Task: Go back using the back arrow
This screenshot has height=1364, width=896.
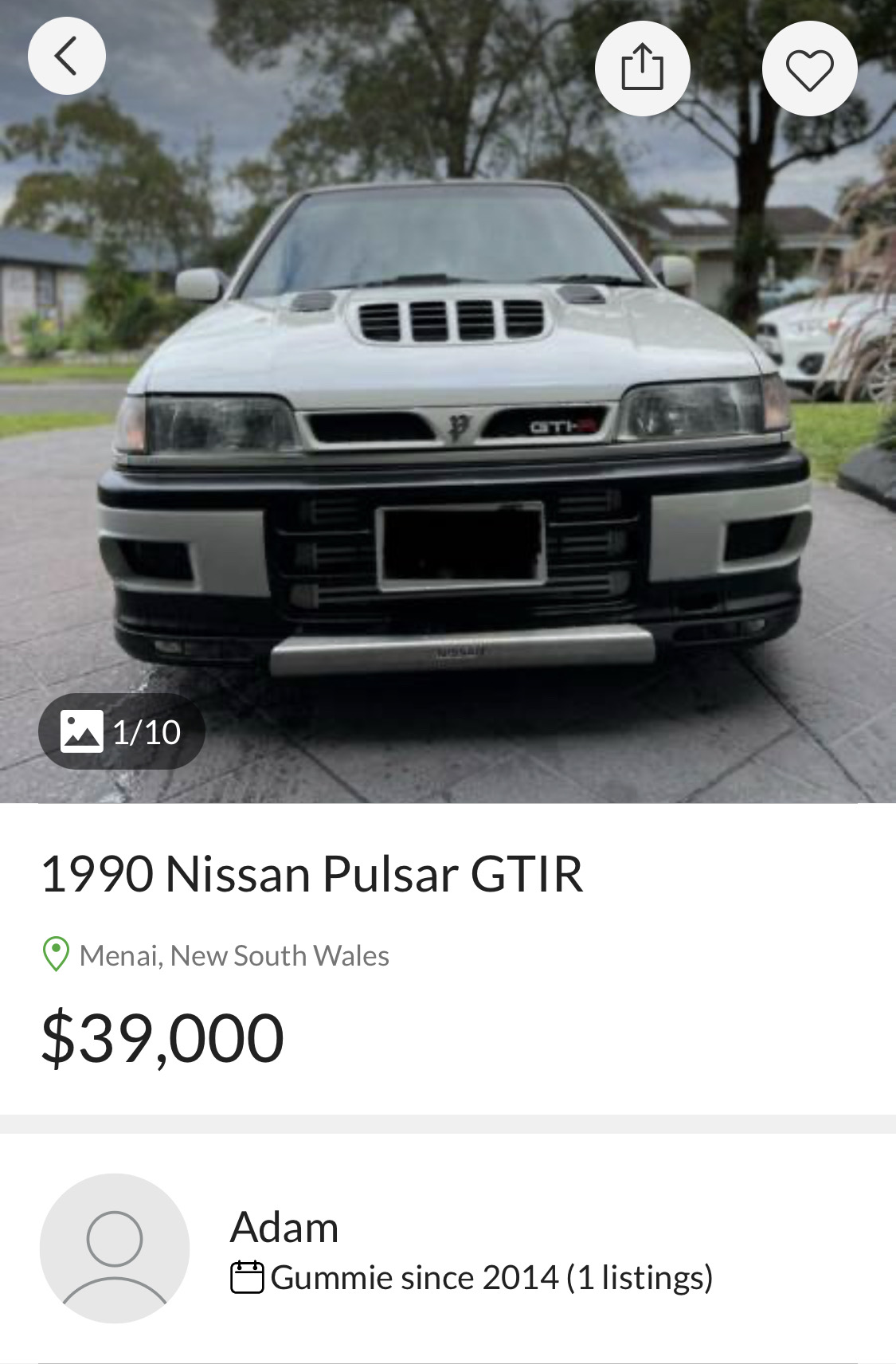Action: [x=67, y=57]
